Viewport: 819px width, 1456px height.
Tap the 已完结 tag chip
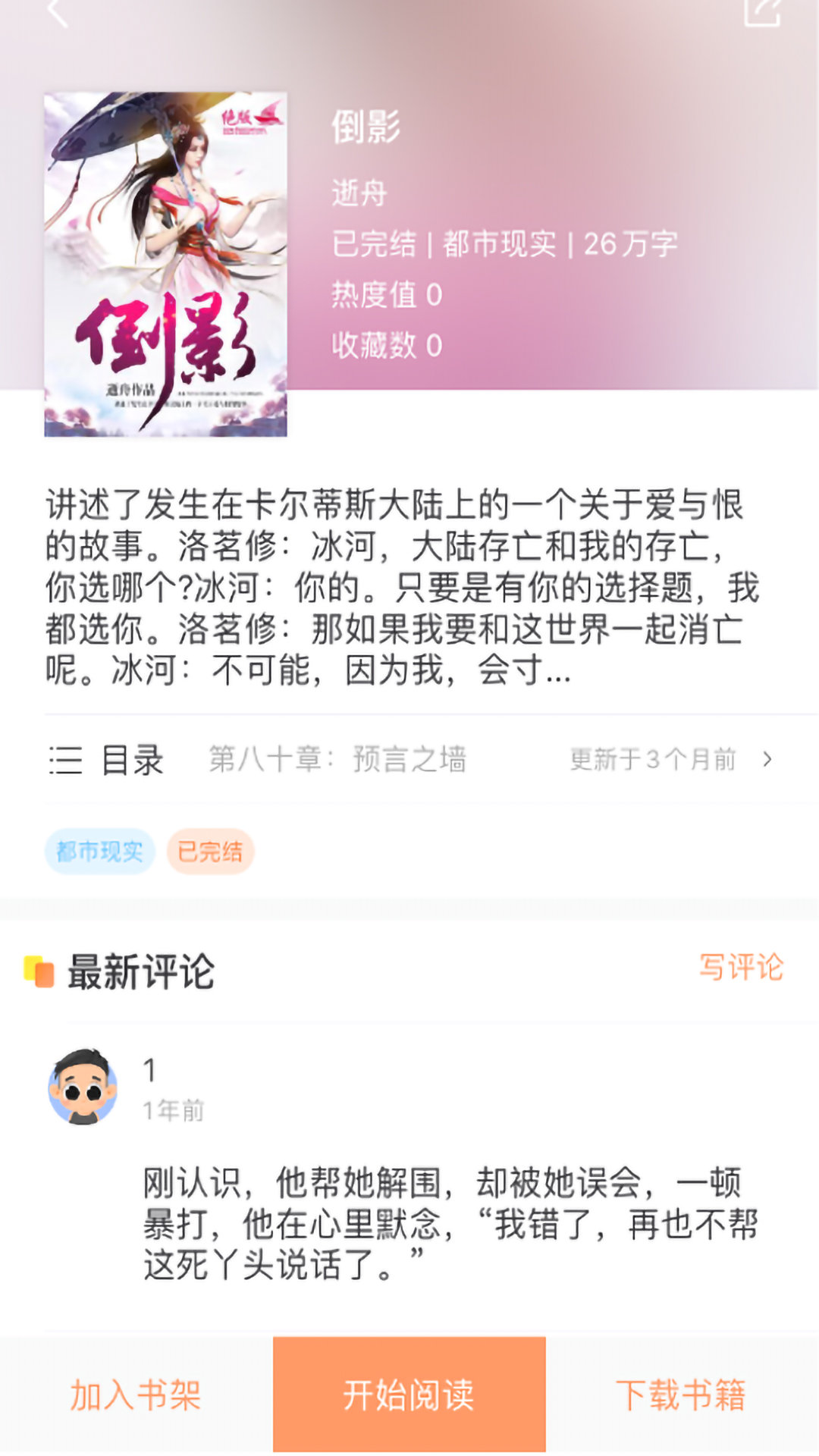[x=210, y=852]
